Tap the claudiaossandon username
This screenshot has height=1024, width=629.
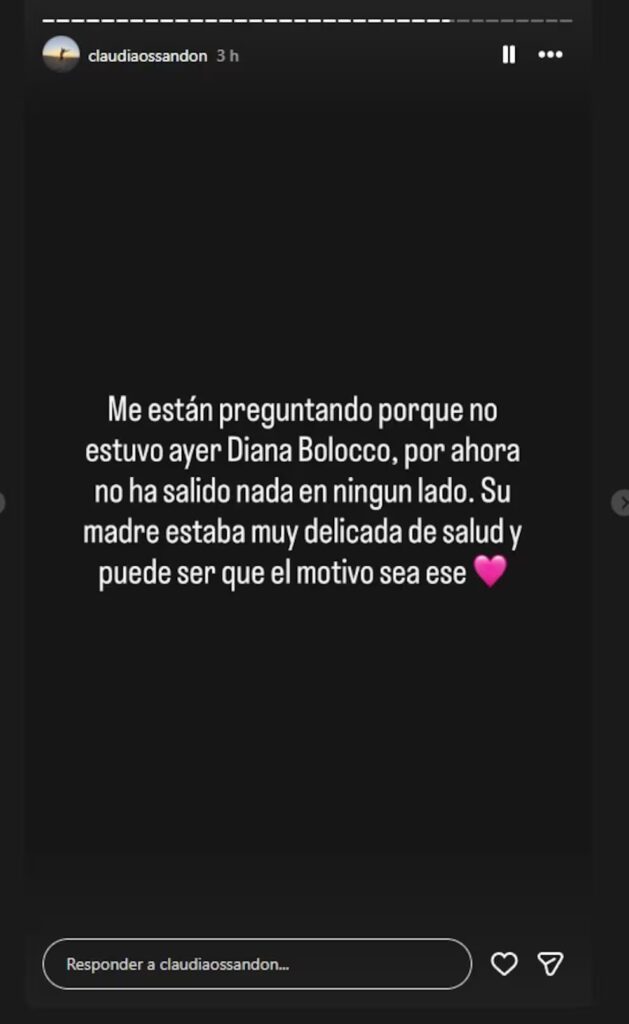click(x=147, y=56)
